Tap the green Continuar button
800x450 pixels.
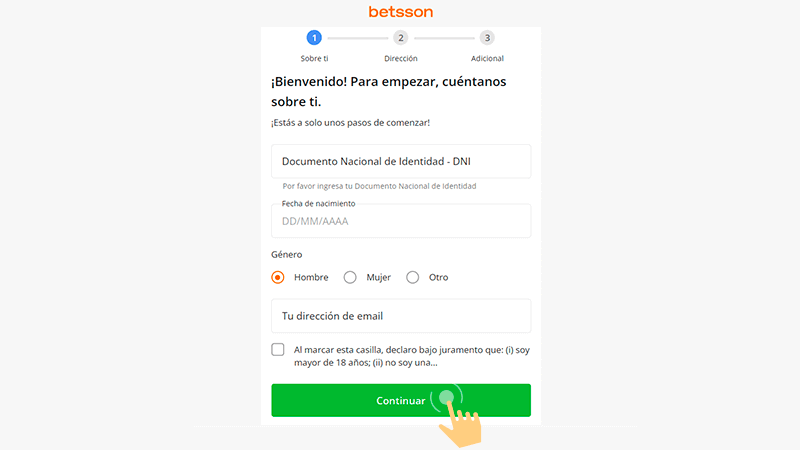400,400
